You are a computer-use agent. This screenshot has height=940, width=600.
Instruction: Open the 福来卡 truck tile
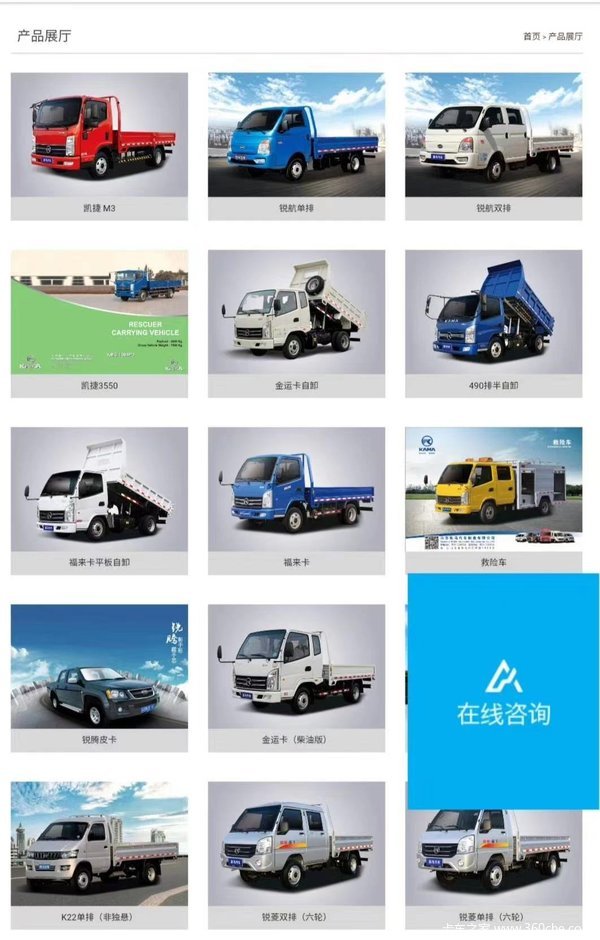(x=296, y=489)
